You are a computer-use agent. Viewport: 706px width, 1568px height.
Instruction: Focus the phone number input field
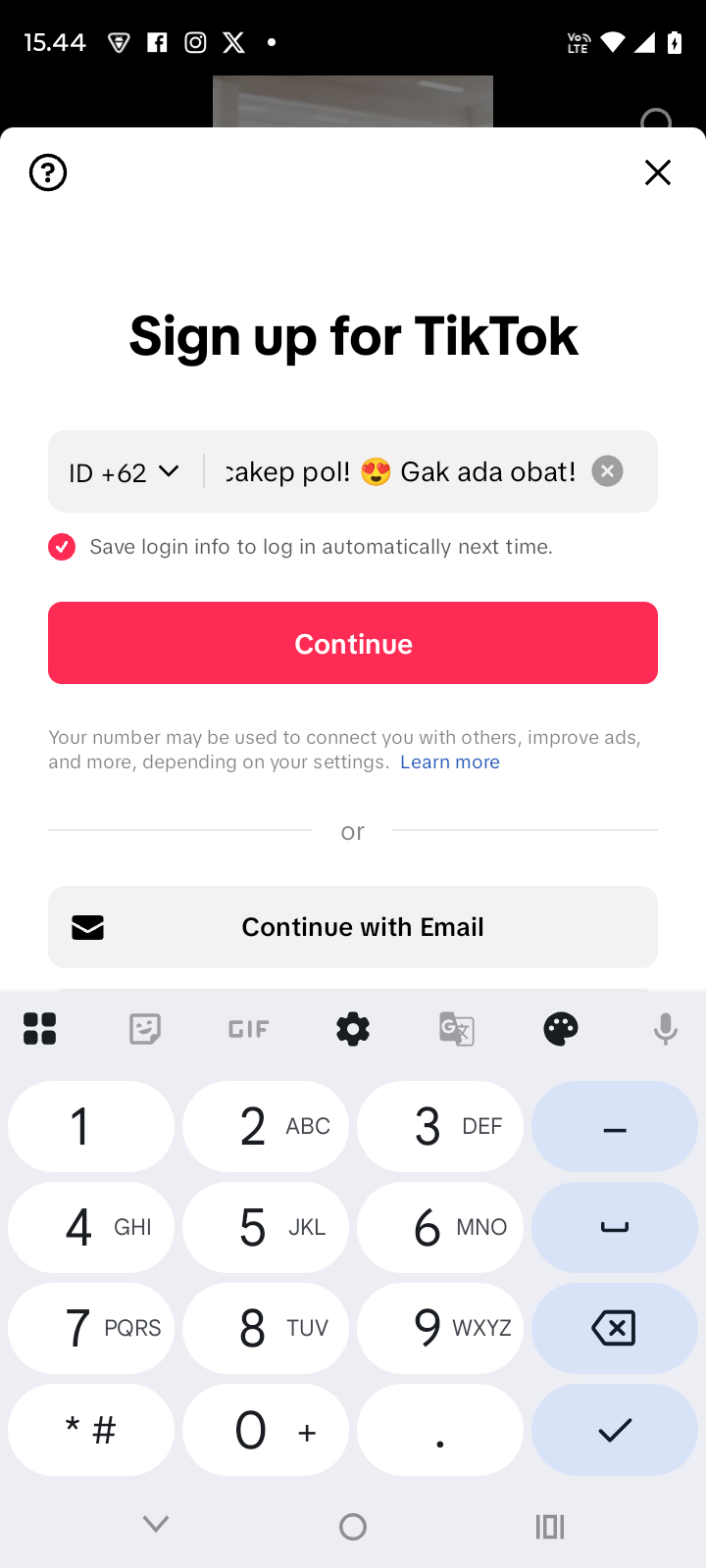pyautogui.click(x=402, y=472)
